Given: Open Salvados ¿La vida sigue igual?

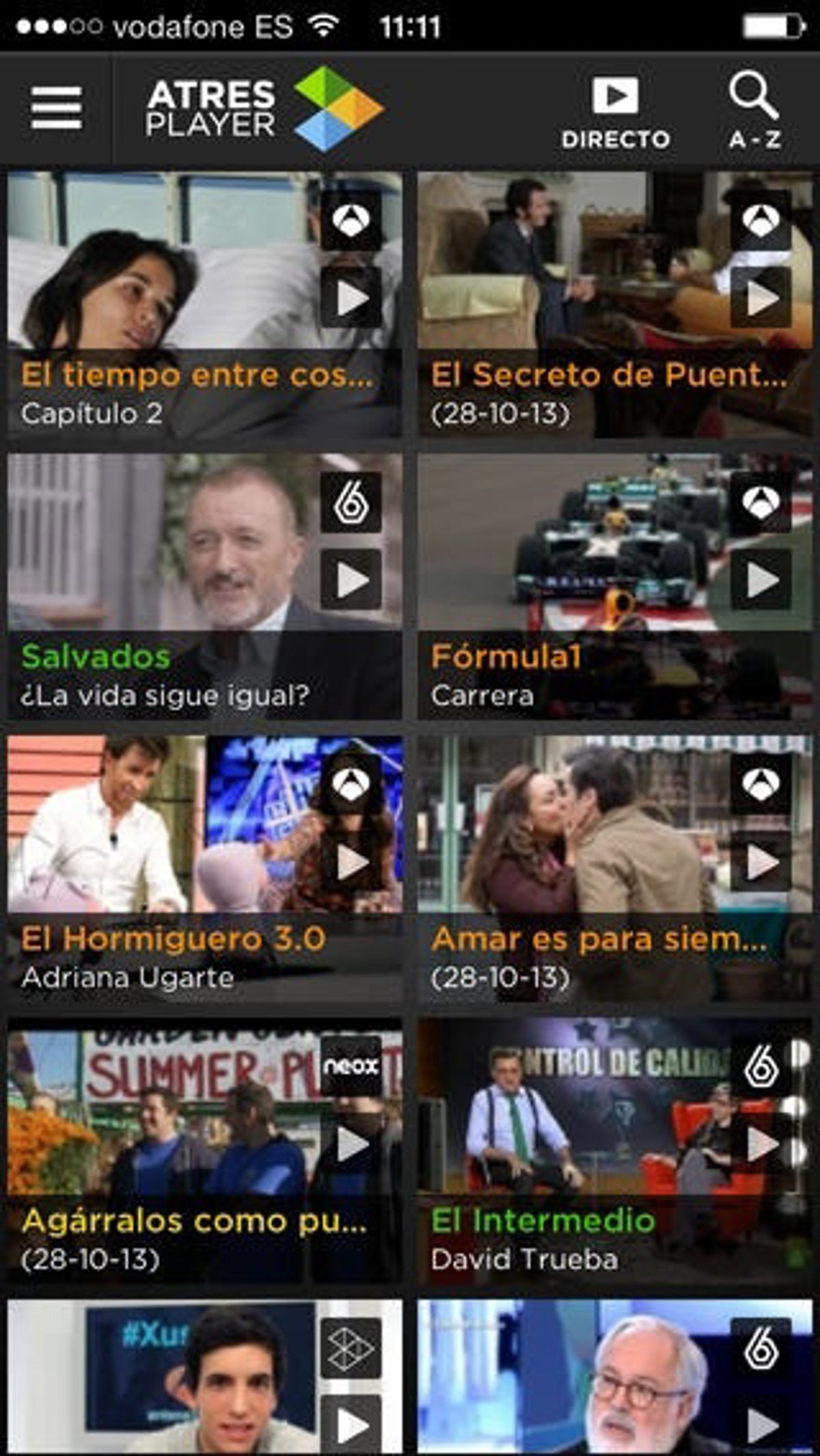Looking at the screenshot, I should tap(204, 587).
